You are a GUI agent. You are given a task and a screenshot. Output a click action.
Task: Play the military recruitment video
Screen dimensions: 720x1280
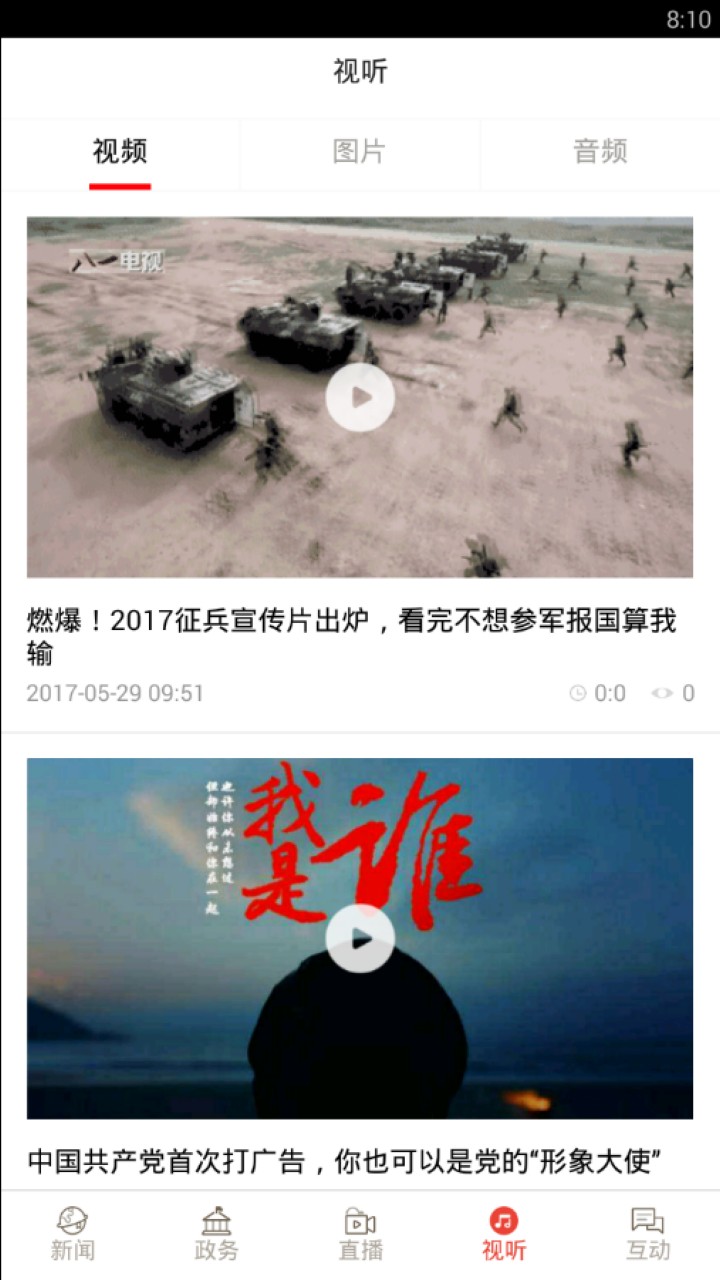point(360,397)
